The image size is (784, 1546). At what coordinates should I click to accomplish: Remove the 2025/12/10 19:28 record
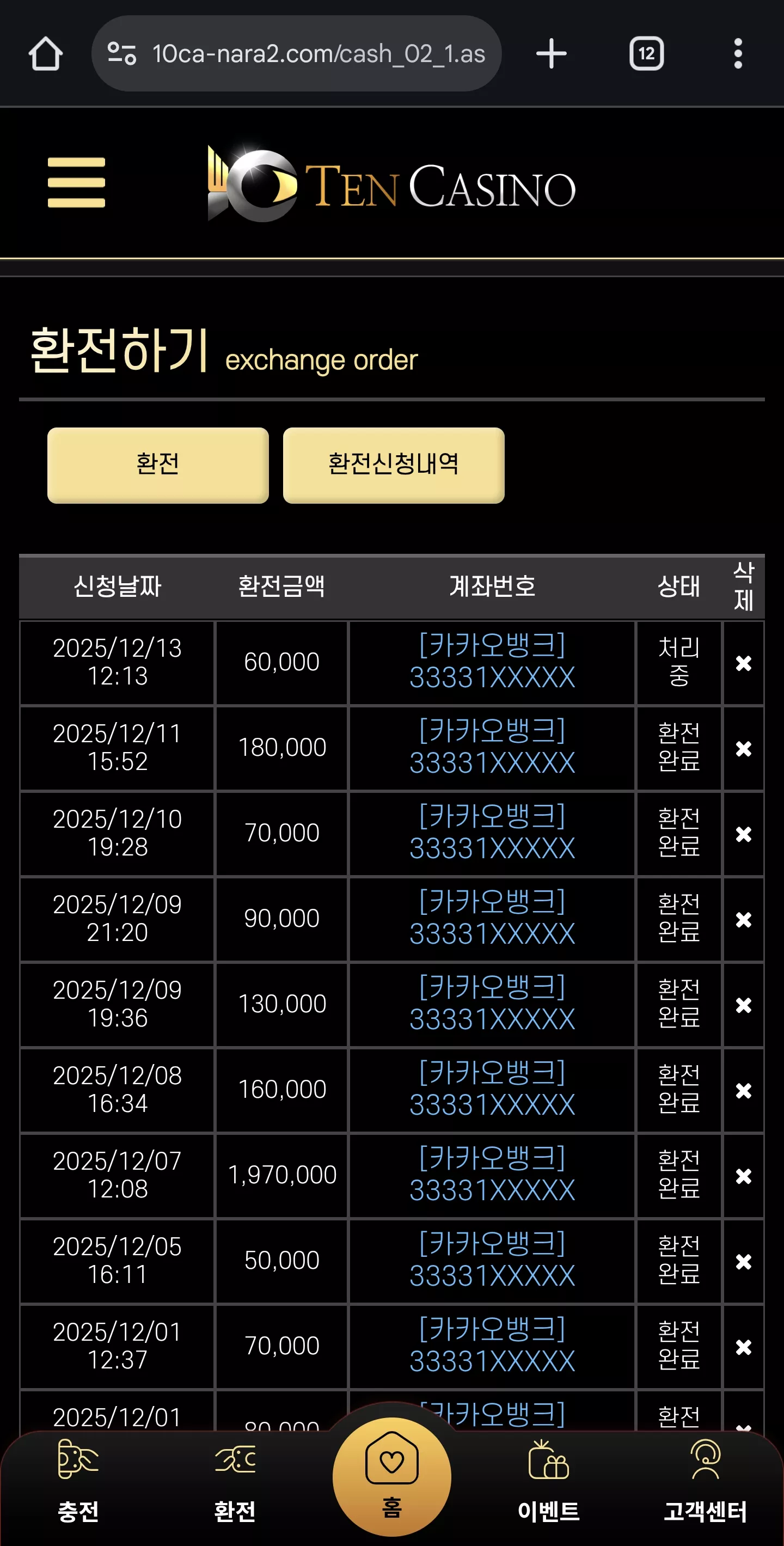(x=743, y=834)
